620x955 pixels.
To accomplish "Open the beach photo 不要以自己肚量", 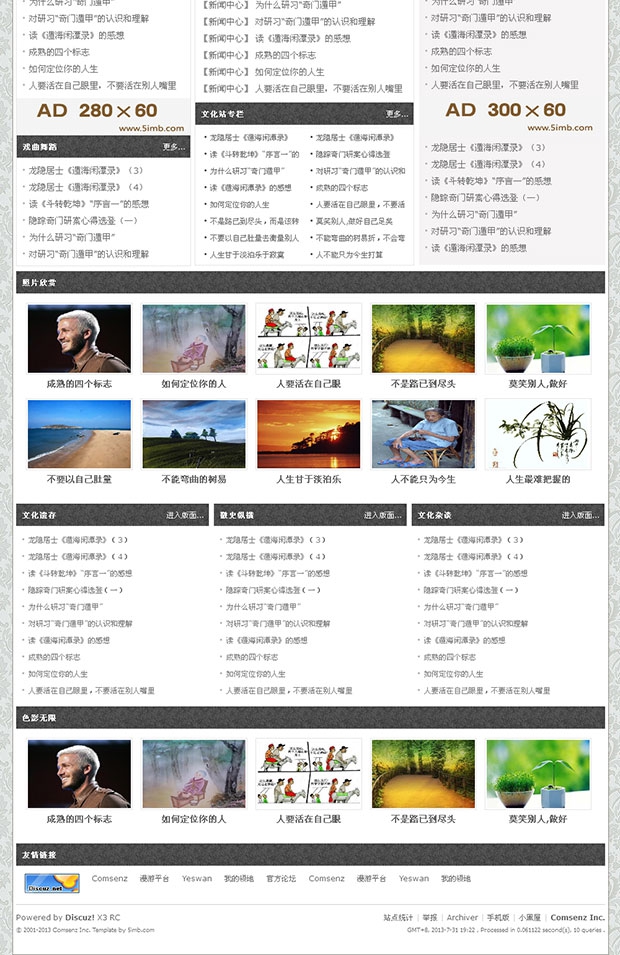I will click(x=79, y=434).
